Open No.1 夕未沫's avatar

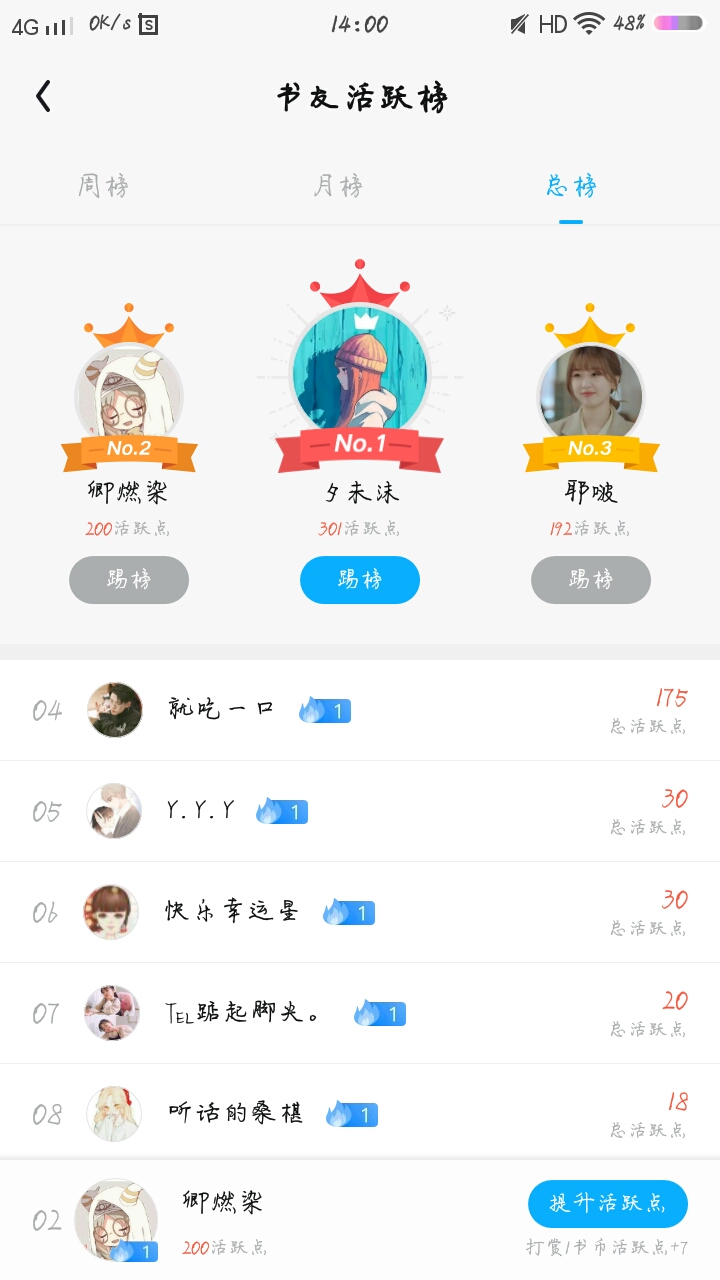pos(360,373)
